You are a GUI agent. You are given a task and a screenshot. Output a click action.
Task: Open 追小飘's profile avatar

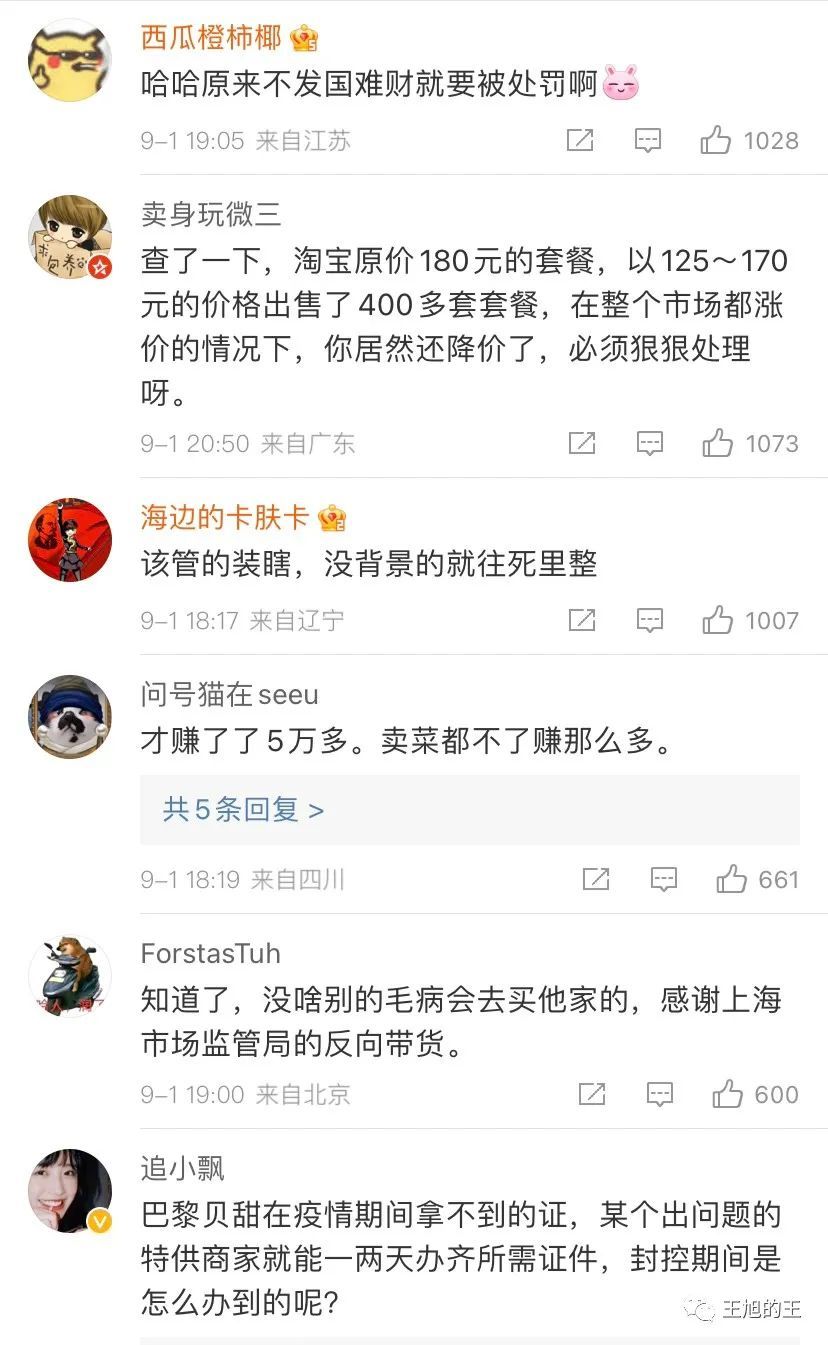69,1190
